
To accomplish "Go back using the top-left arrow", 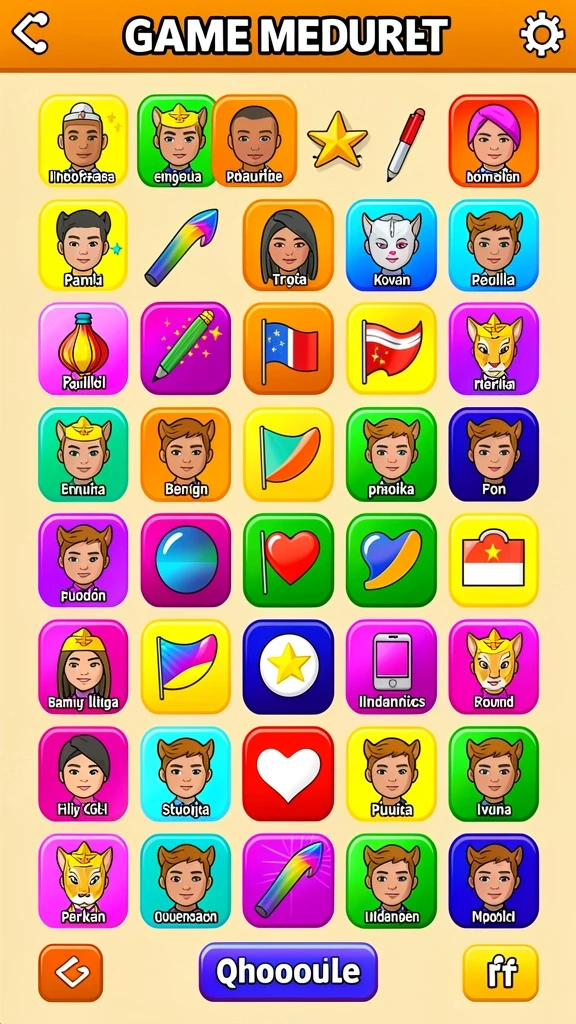I will [x=31, y=33].
